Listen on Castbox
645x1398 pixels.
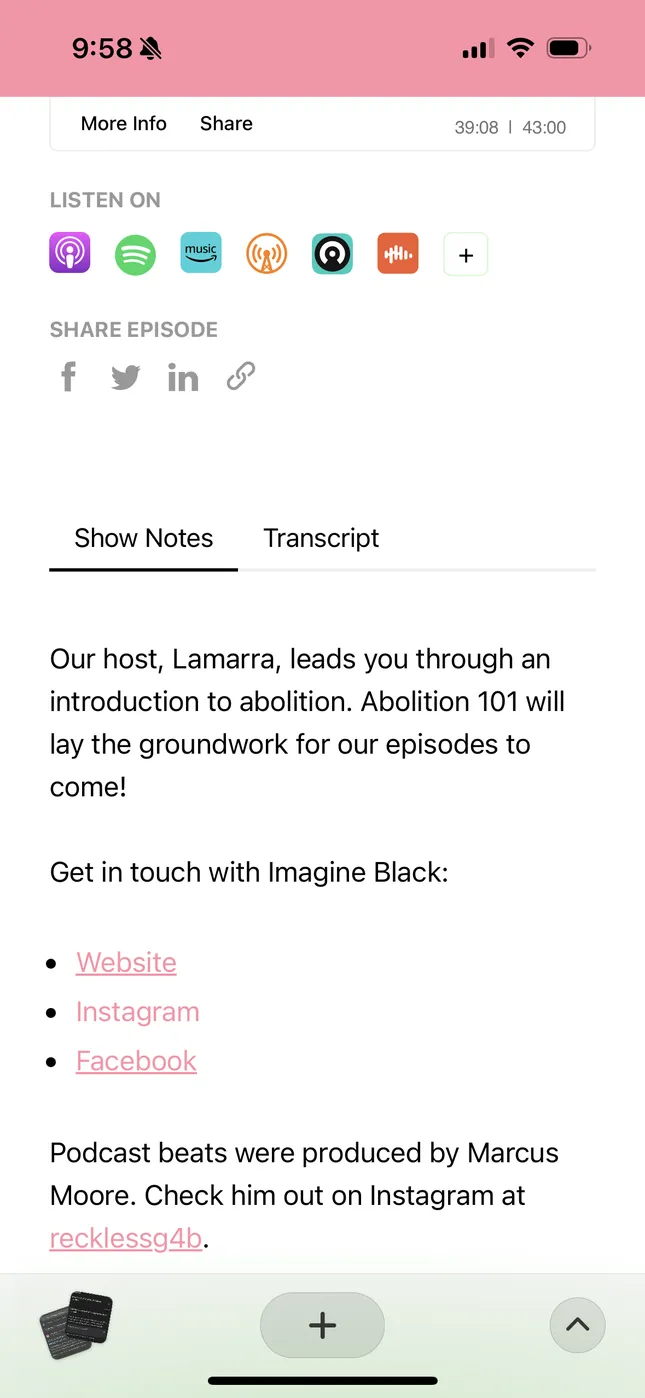tap(398, 254)
